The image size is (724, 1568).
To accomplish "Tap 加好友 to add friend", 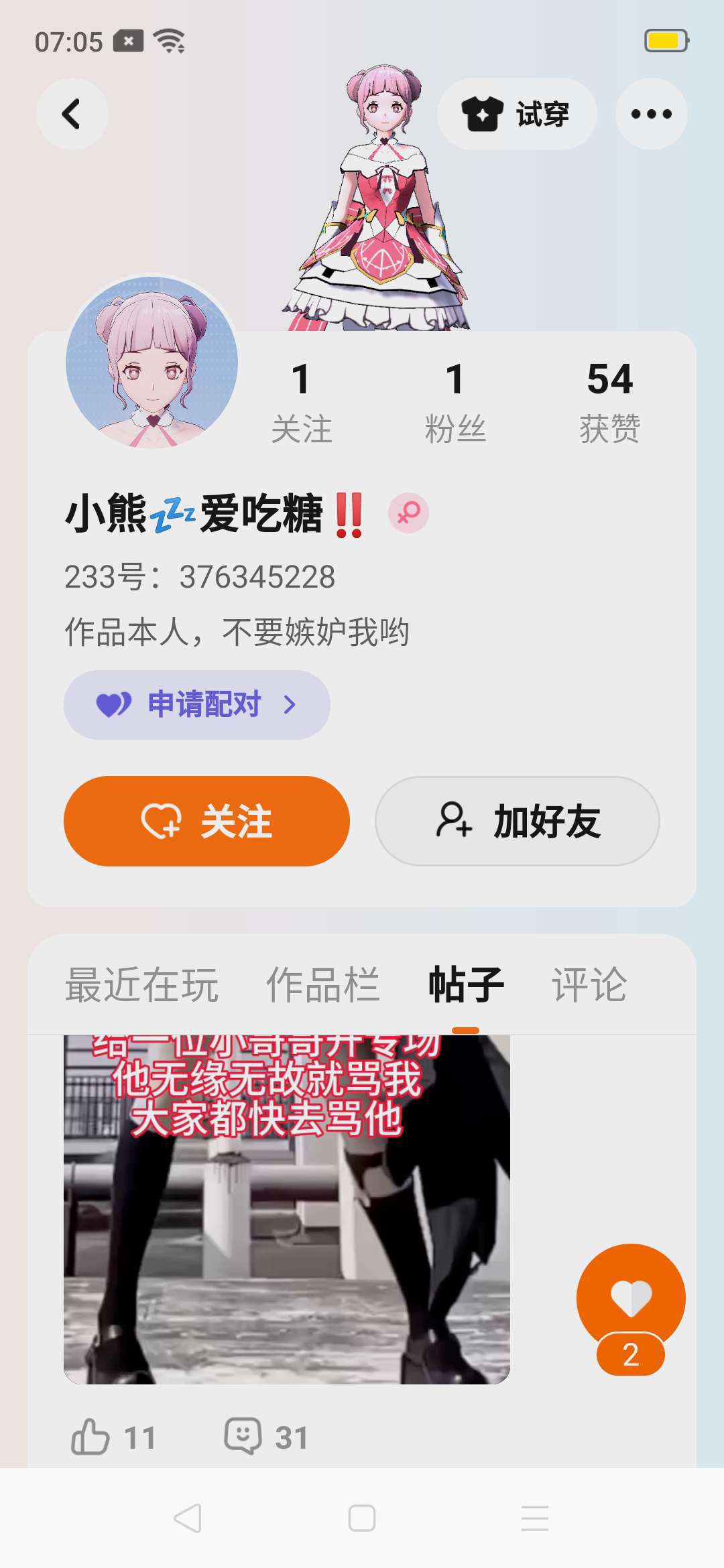I will pyautogui.click(x=517, y=821).
